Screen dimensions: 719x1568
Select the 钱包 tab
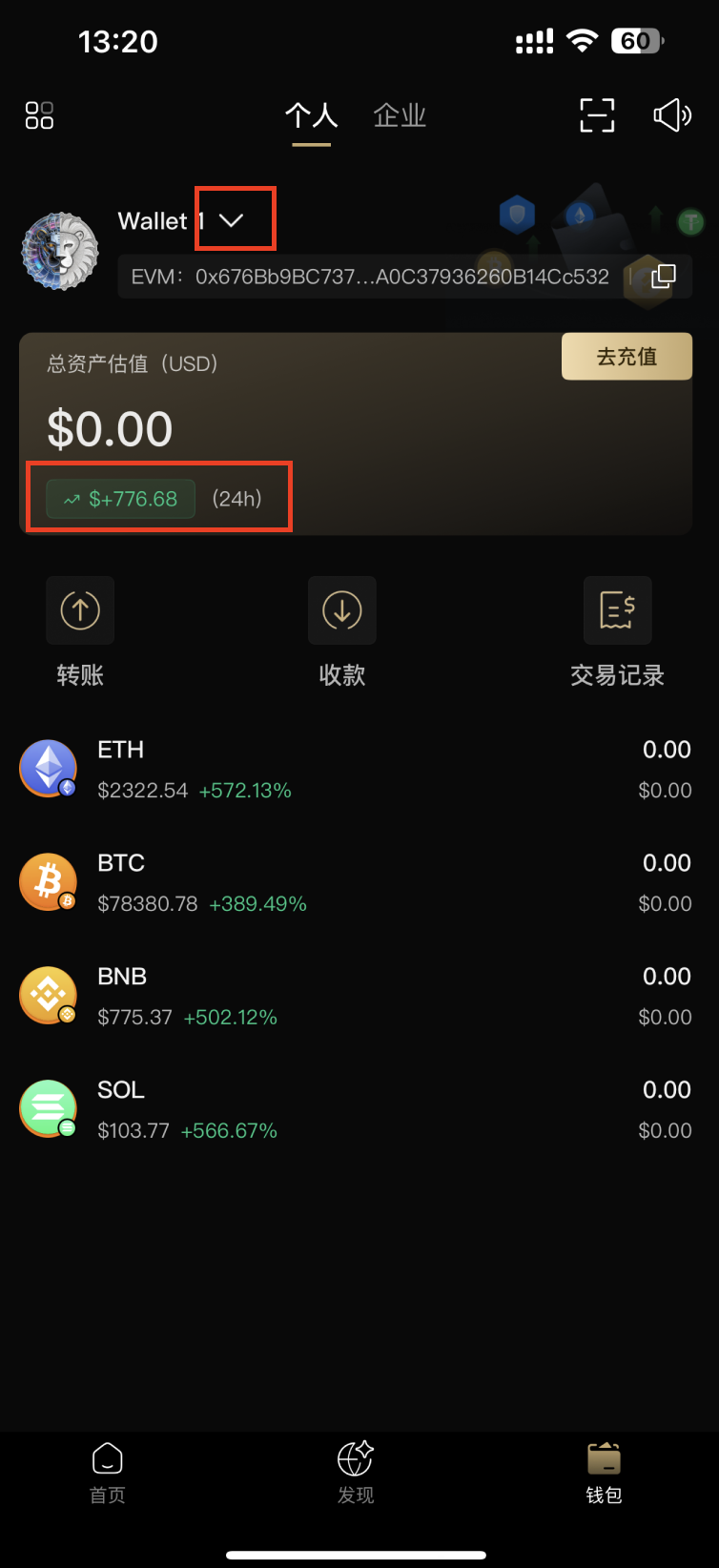tap(604, 1473)
